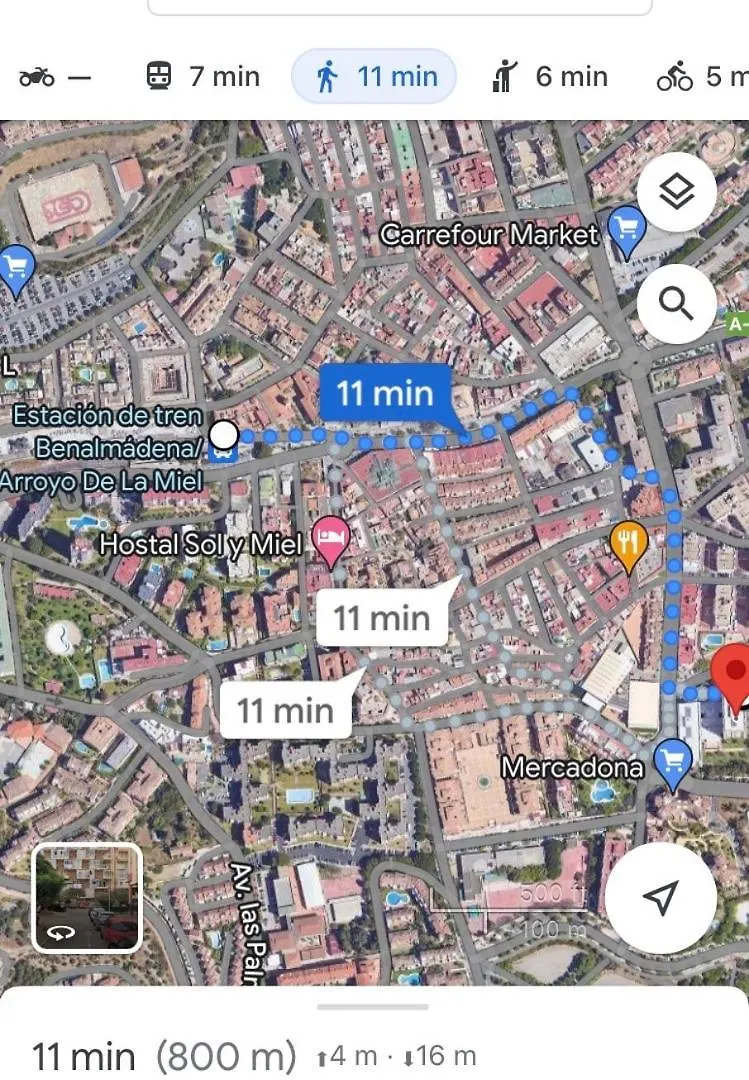Choose the highlighted blue 11 min route
The width and height of the screenshot is (749, 1080).
(x=385, y=393)
